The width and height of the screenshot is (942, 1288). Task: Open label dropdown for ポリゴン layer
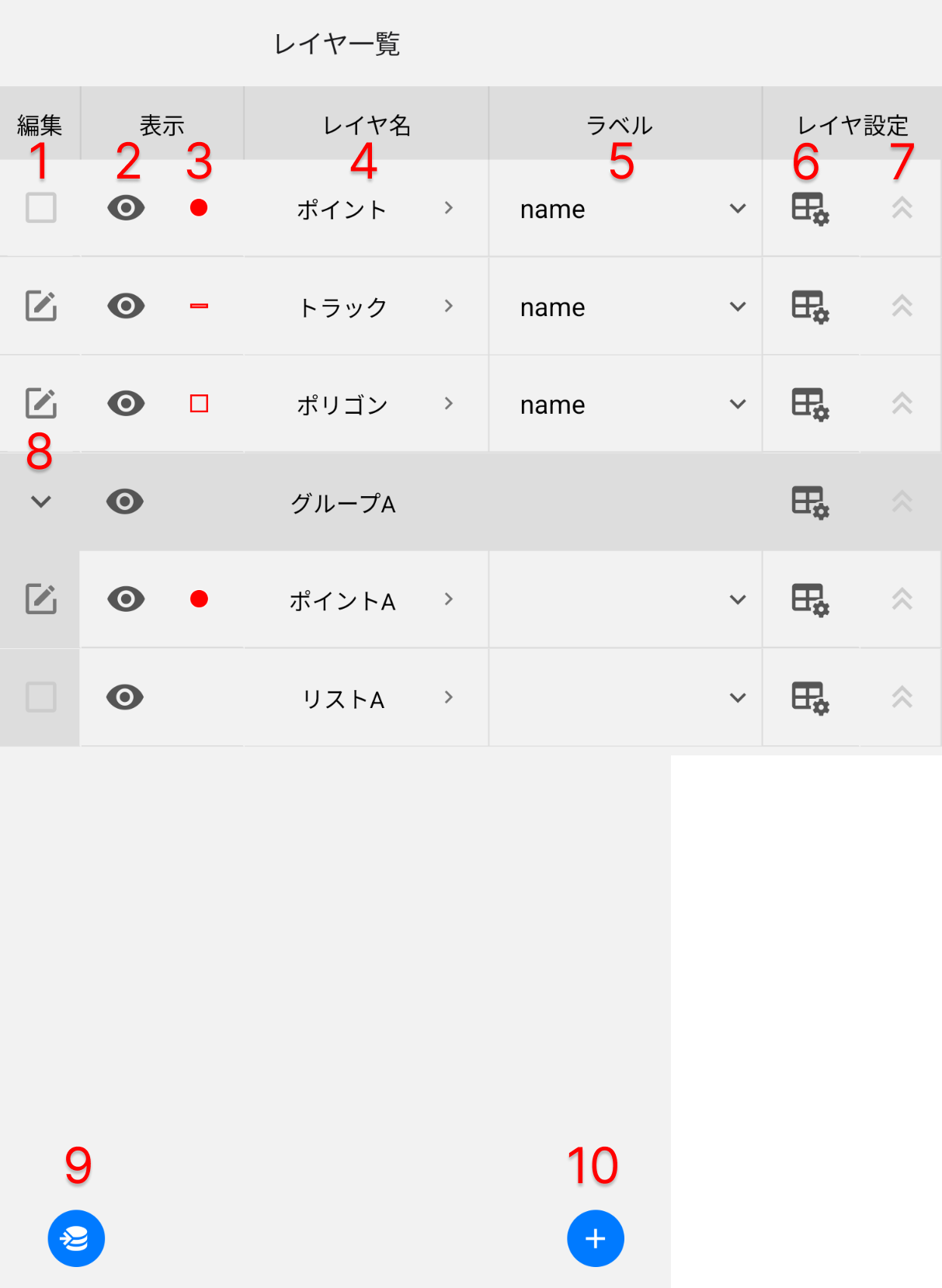click(x=737, y=404)
